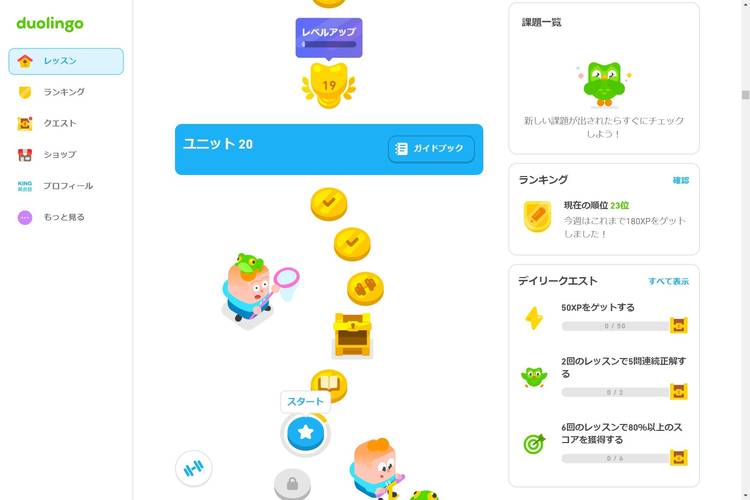750x500 pixels.
Task: Open the floating dumbbell practice button
Action: pyautogui.click(x=193, y=467)
